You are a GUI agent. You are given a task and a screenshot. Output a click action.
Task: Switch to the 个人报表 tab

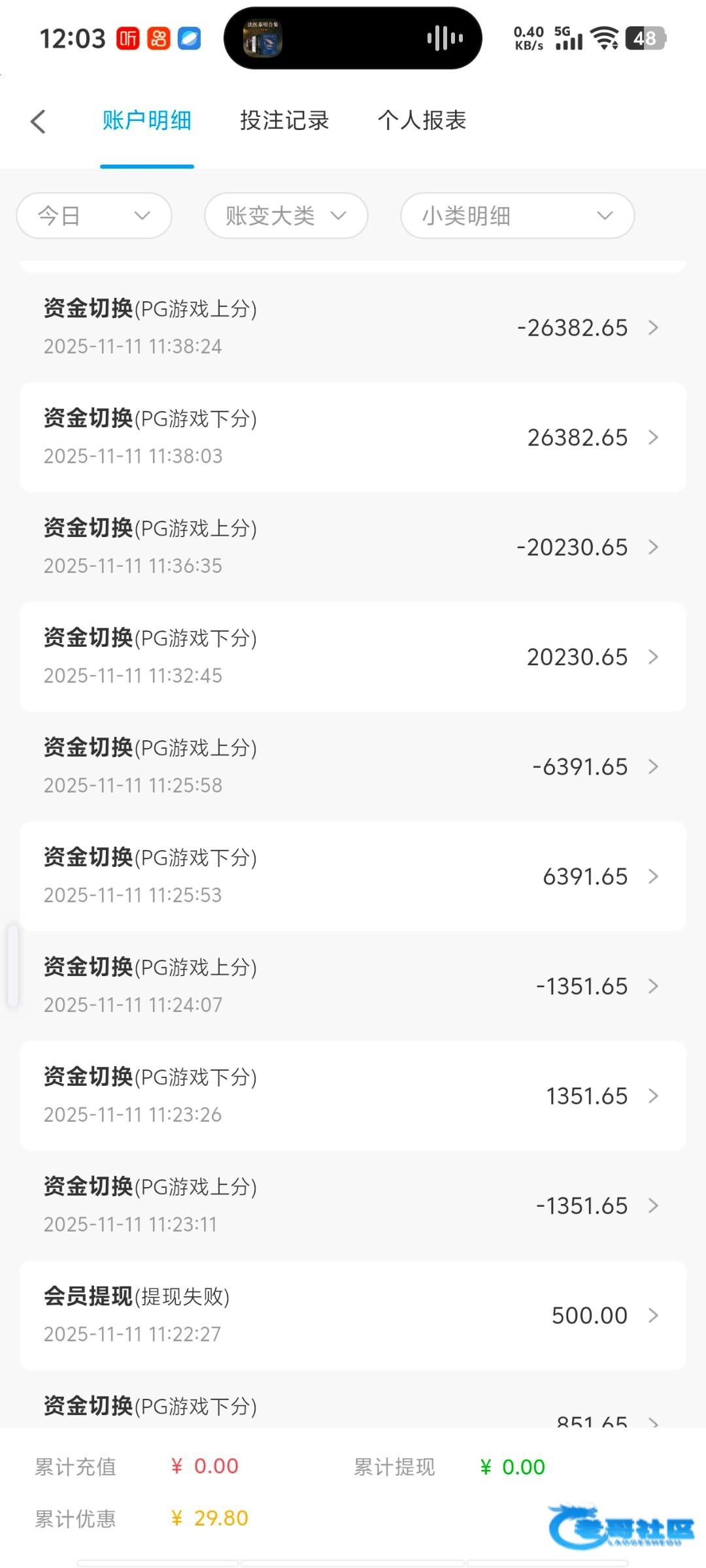(x=422, y=121)
